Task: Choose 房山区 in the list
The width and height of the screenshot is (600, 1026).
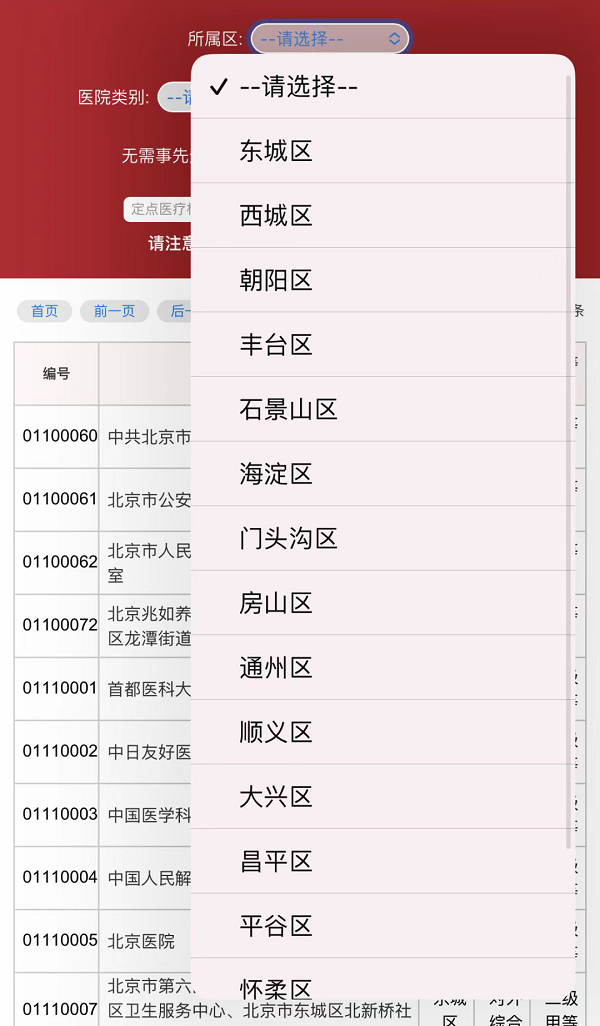Action: 383,603
